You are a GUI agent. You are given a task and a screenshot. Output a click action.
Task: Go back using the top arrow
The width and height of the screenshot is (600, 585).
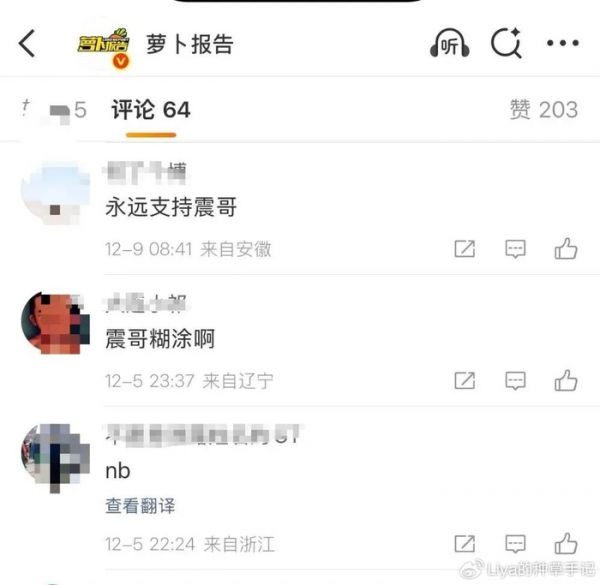coord(27,43)
